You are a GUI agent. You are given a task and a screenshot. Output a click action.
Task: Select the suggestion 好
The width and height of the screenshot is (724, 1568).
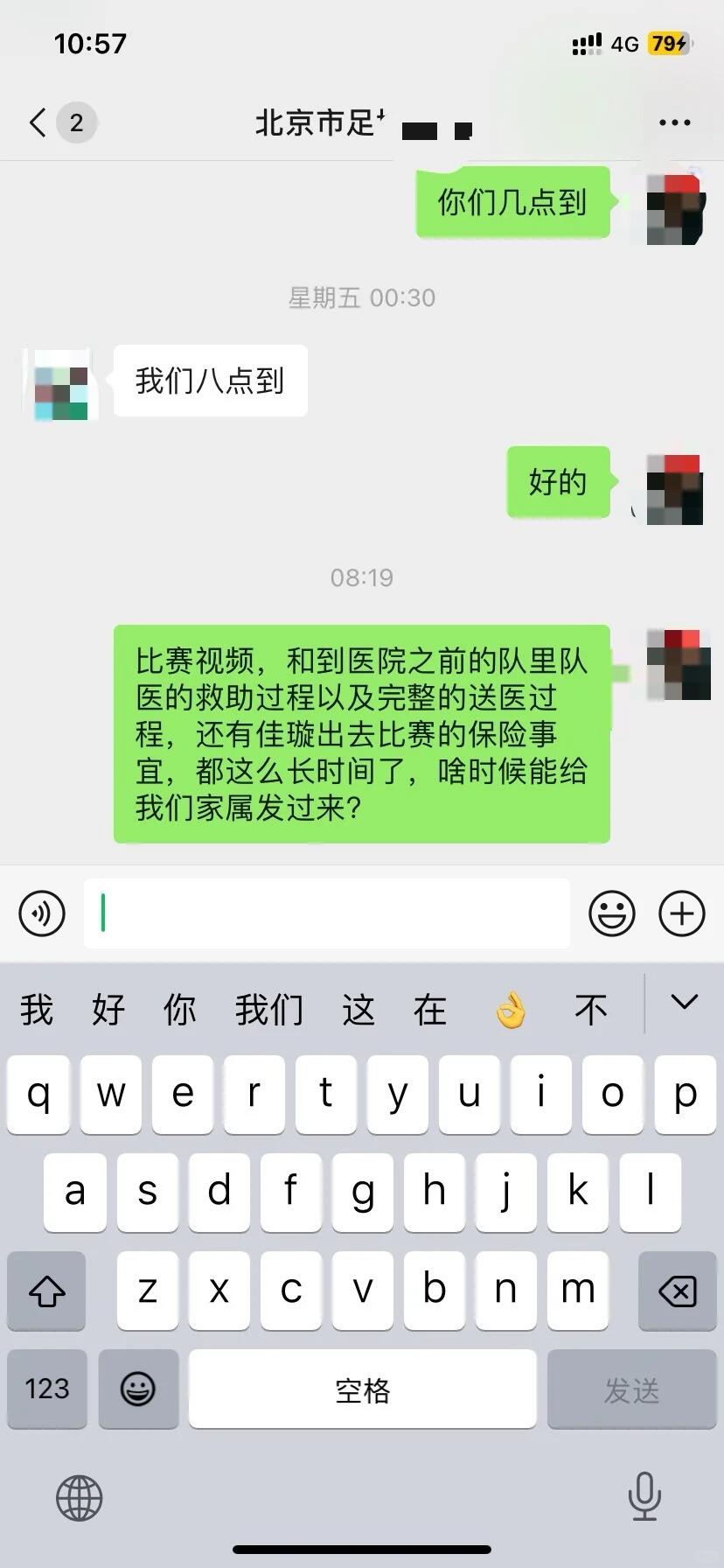click(x=108, y=1010)
